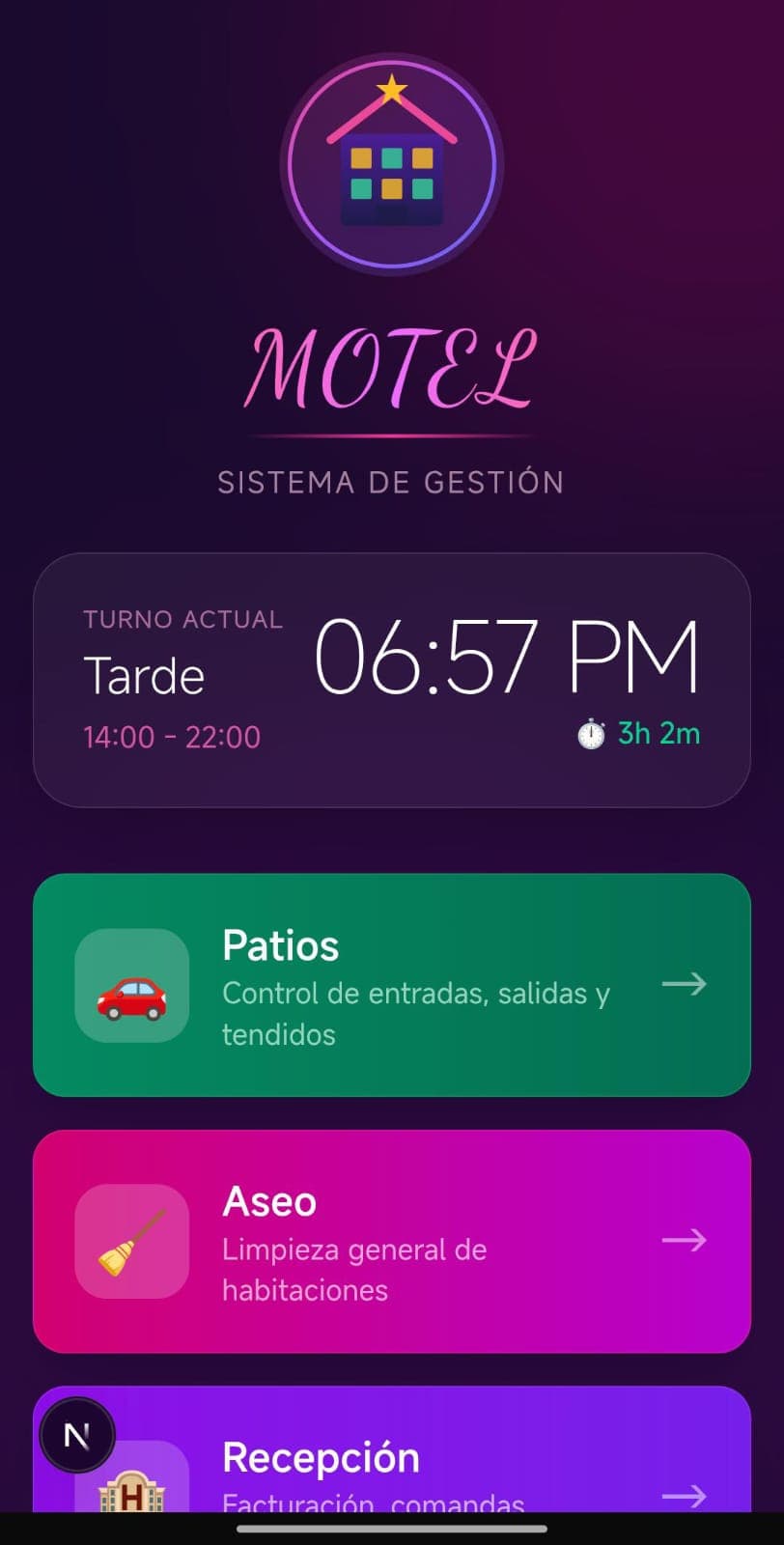Tap the broom icon on the Aseo card
Screen dimensions: 784x1545
coord(132,1241)
